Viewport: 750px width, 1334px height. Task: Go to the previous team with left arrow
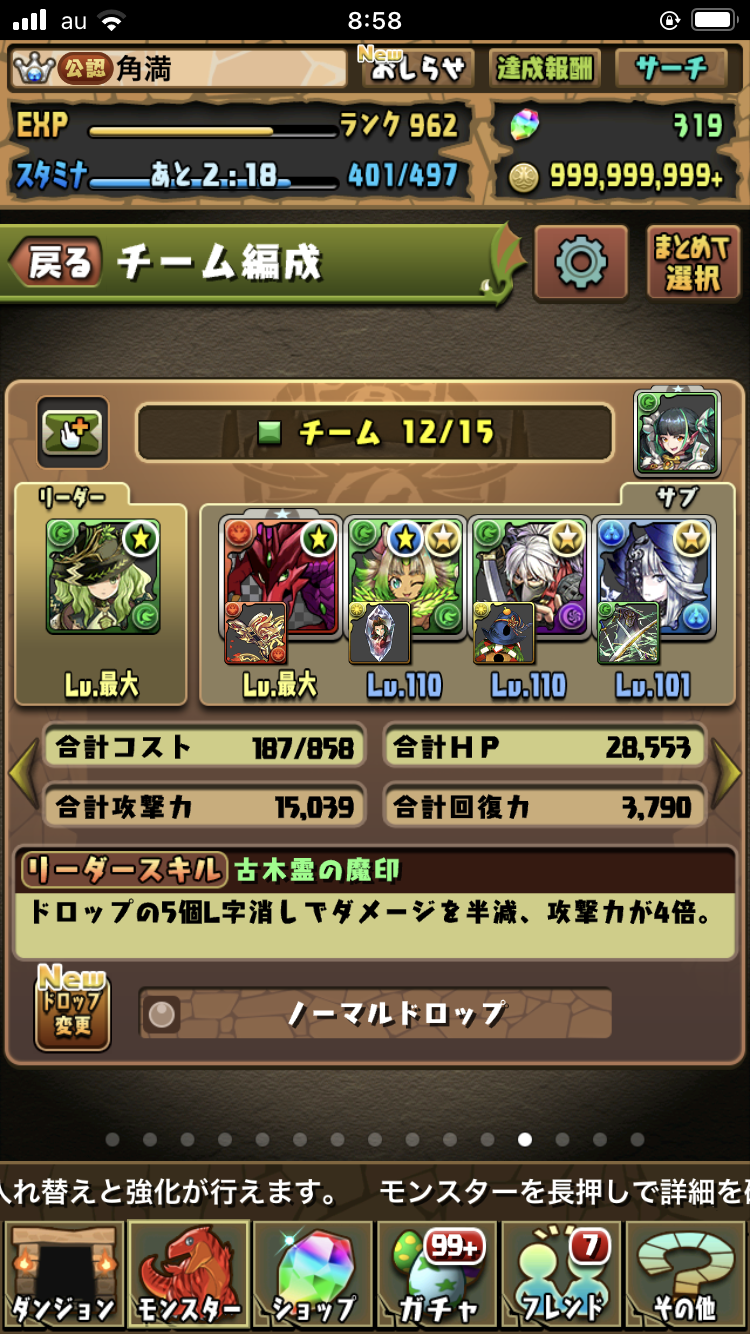tap(22, 773)
